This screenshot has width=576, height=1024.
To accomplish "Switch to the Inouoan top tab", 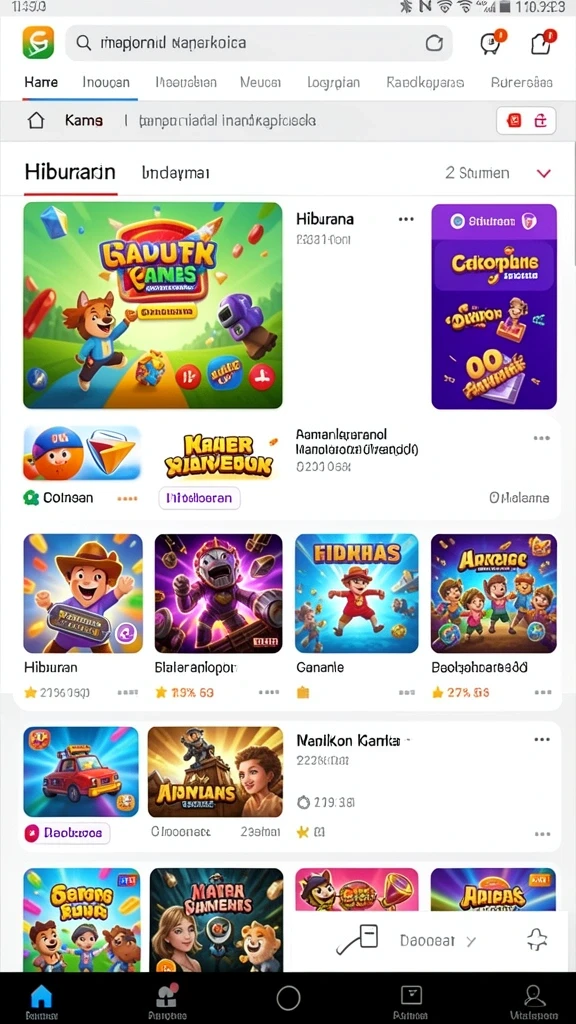I will [x=106, y=82].
